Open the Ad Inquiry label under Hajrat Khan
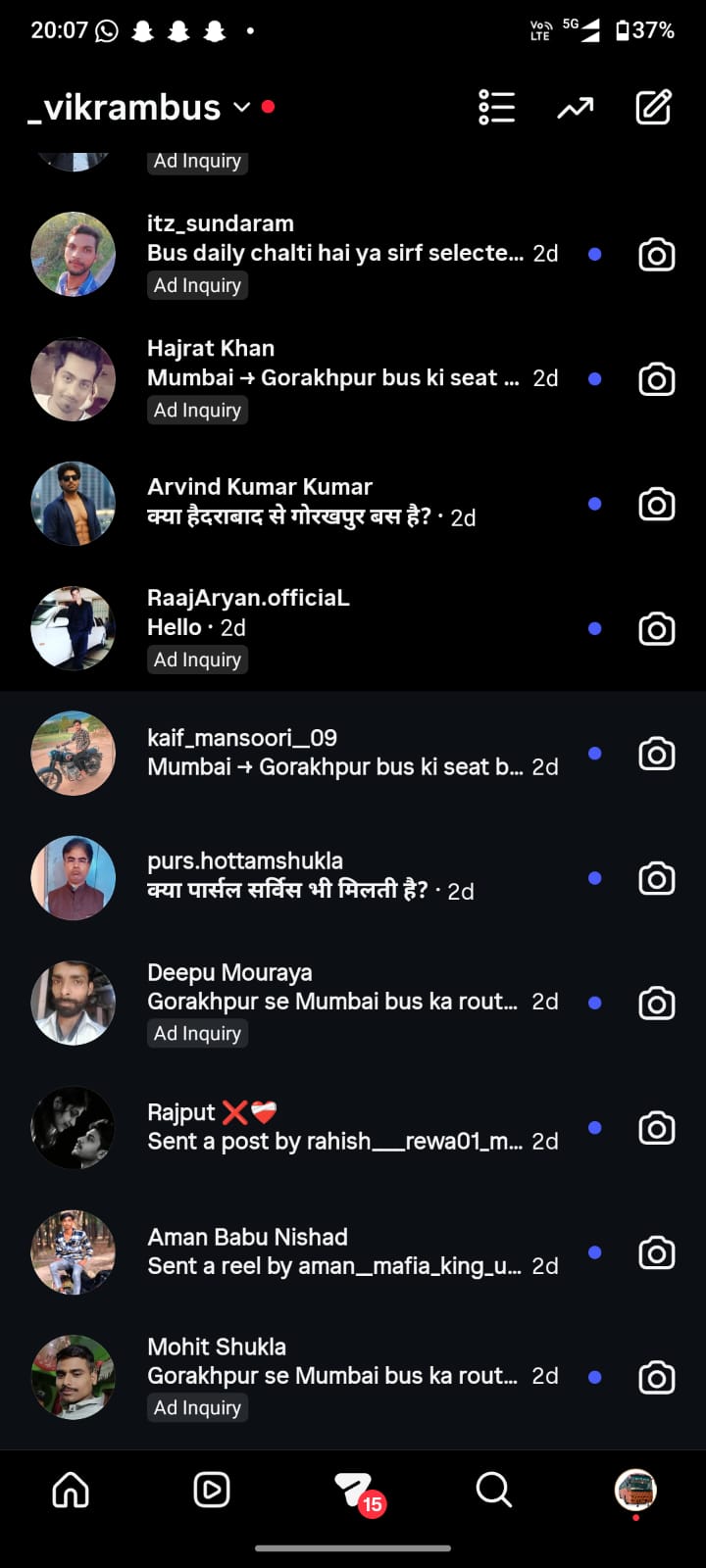 tap(197, 410)
